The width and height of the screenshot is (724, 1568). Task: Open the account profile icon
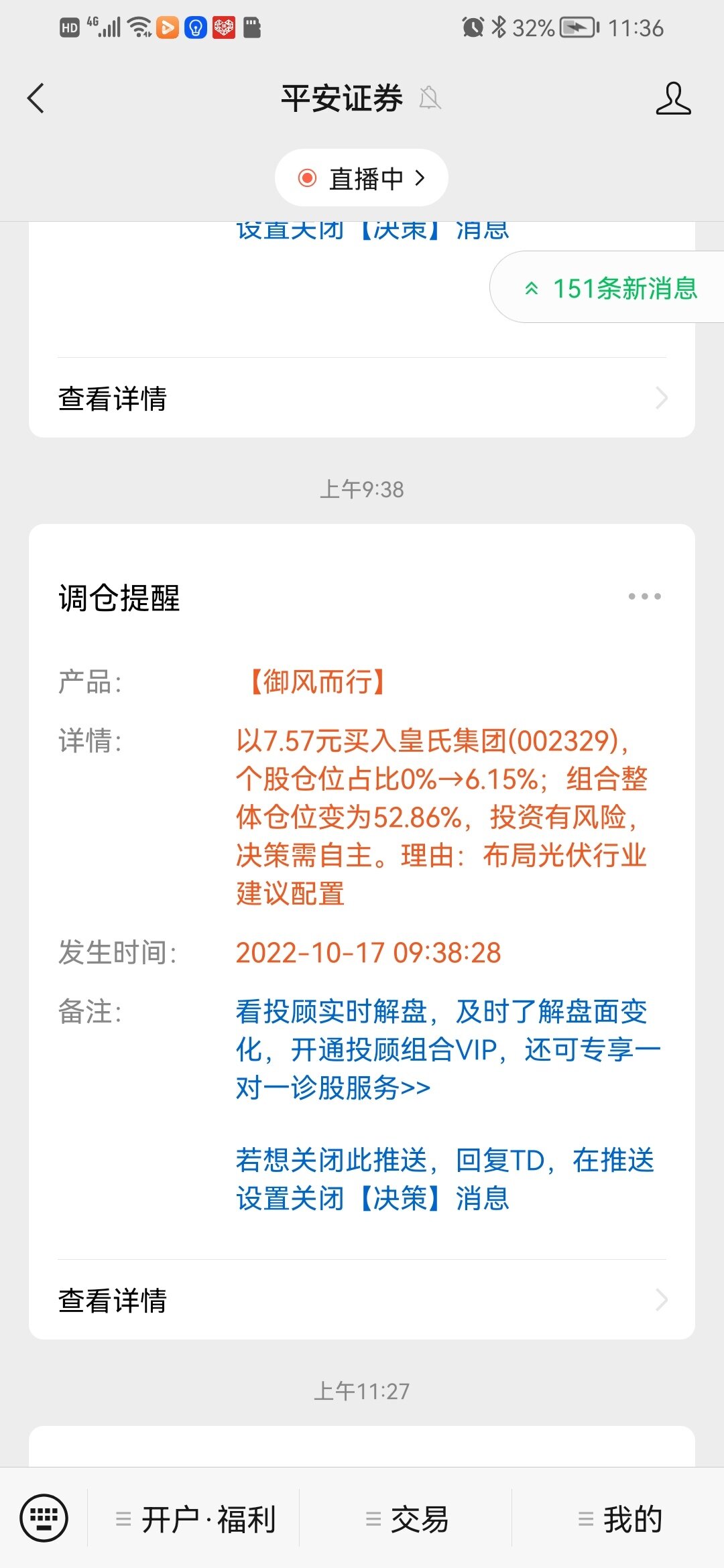tap(673, 99)
